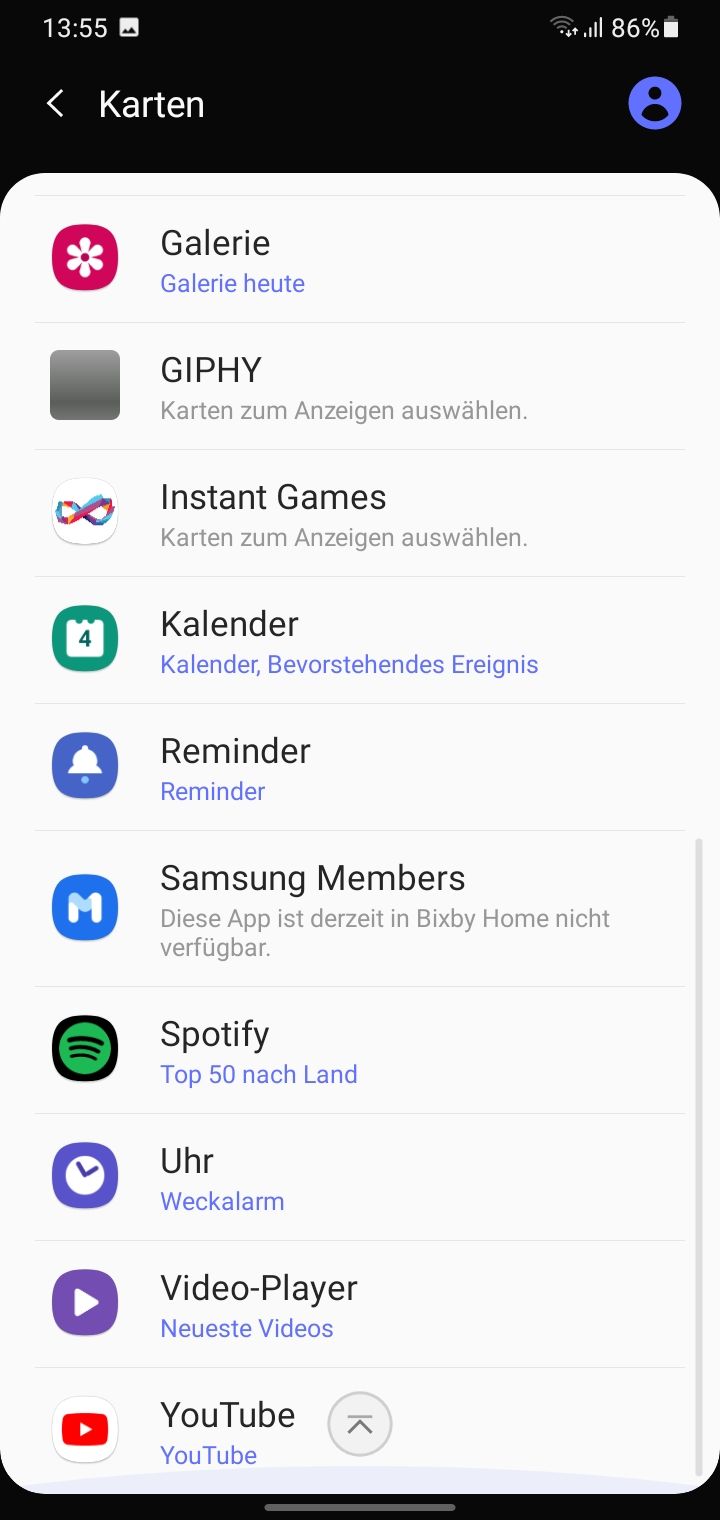Jump to top of the list
Viewport: 720px width, 1520px height.
(360, 1425)
